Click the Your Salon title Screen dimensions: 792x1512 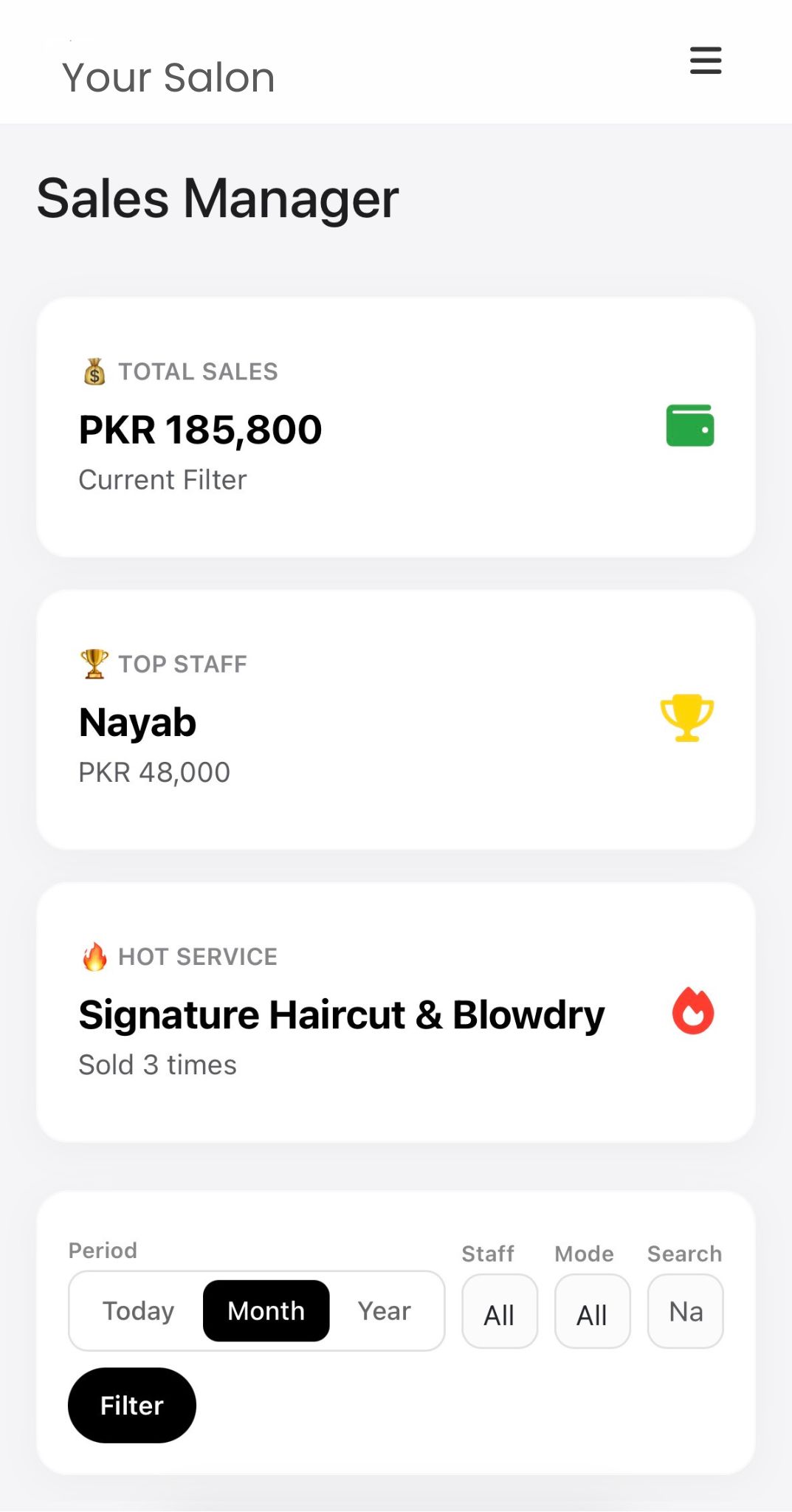click(x=168, y=76)
